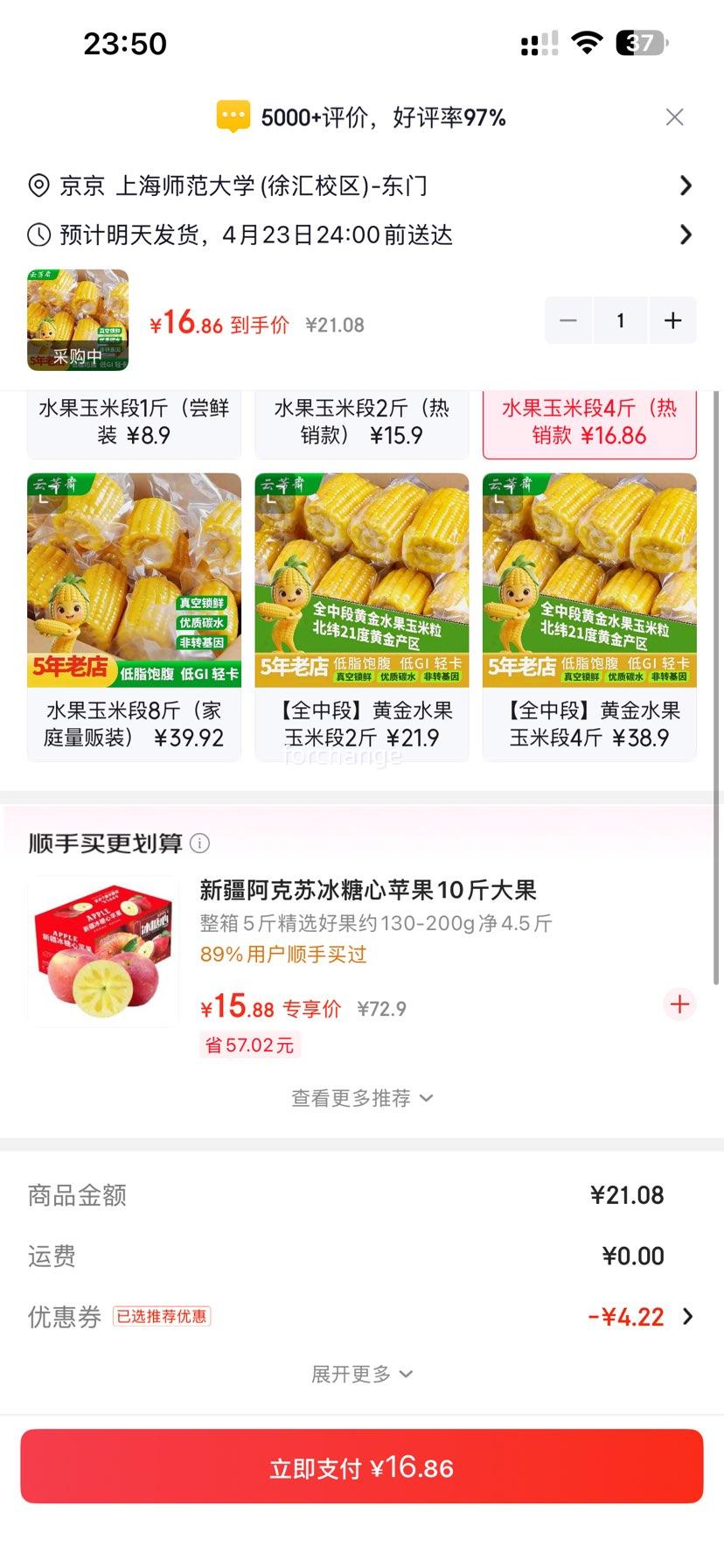Screen dimensions: 724x1568
Task: Decrease the quantity with the minus button
Action: click(568, 320)
